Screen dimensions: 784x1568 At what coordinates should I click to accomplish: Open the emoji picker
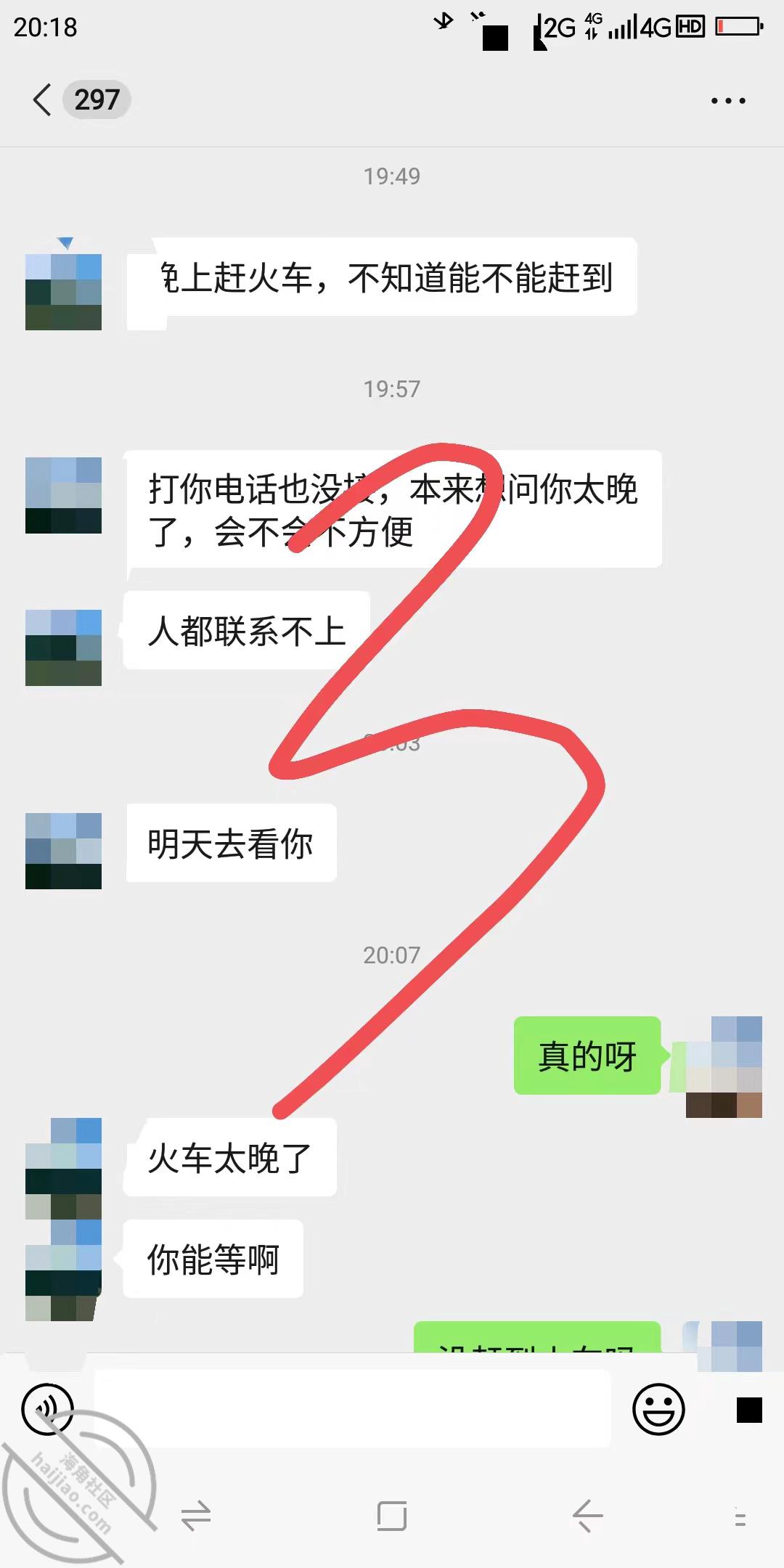(x=658, y=1409)
